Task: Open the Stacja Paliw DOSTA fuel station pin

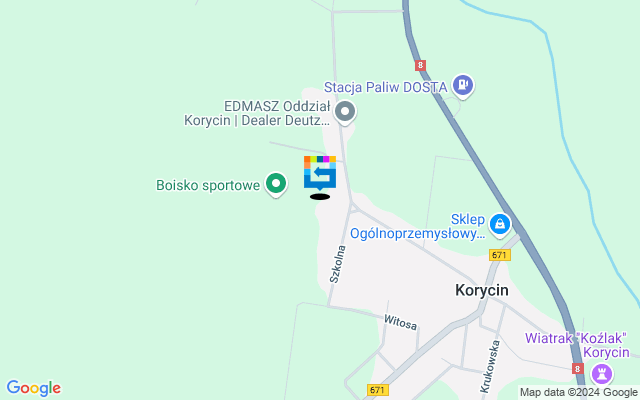Action: coord(462,87)
